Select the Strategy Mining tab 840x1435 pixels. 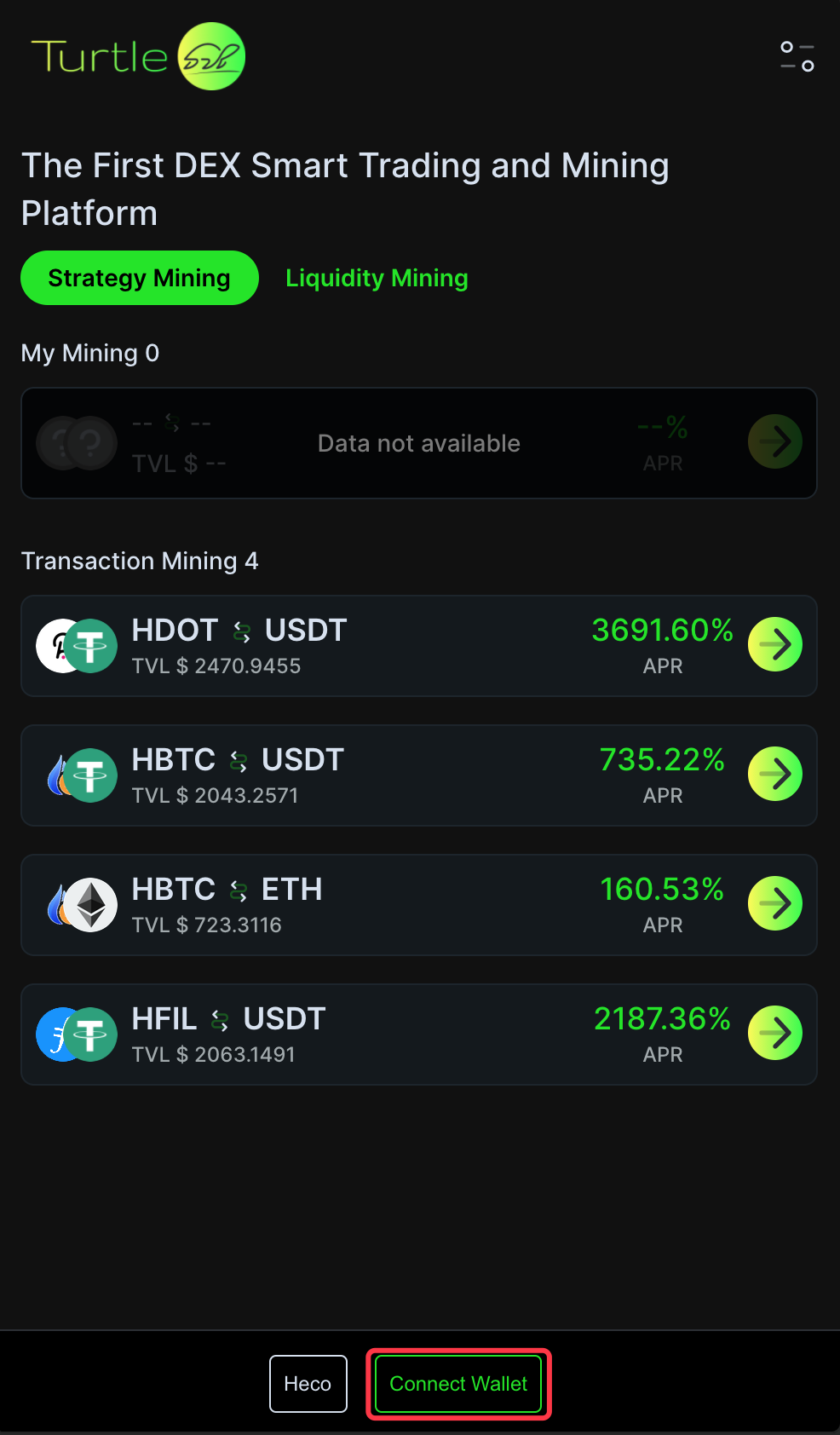pyautogui.click(x=140, y=278)
